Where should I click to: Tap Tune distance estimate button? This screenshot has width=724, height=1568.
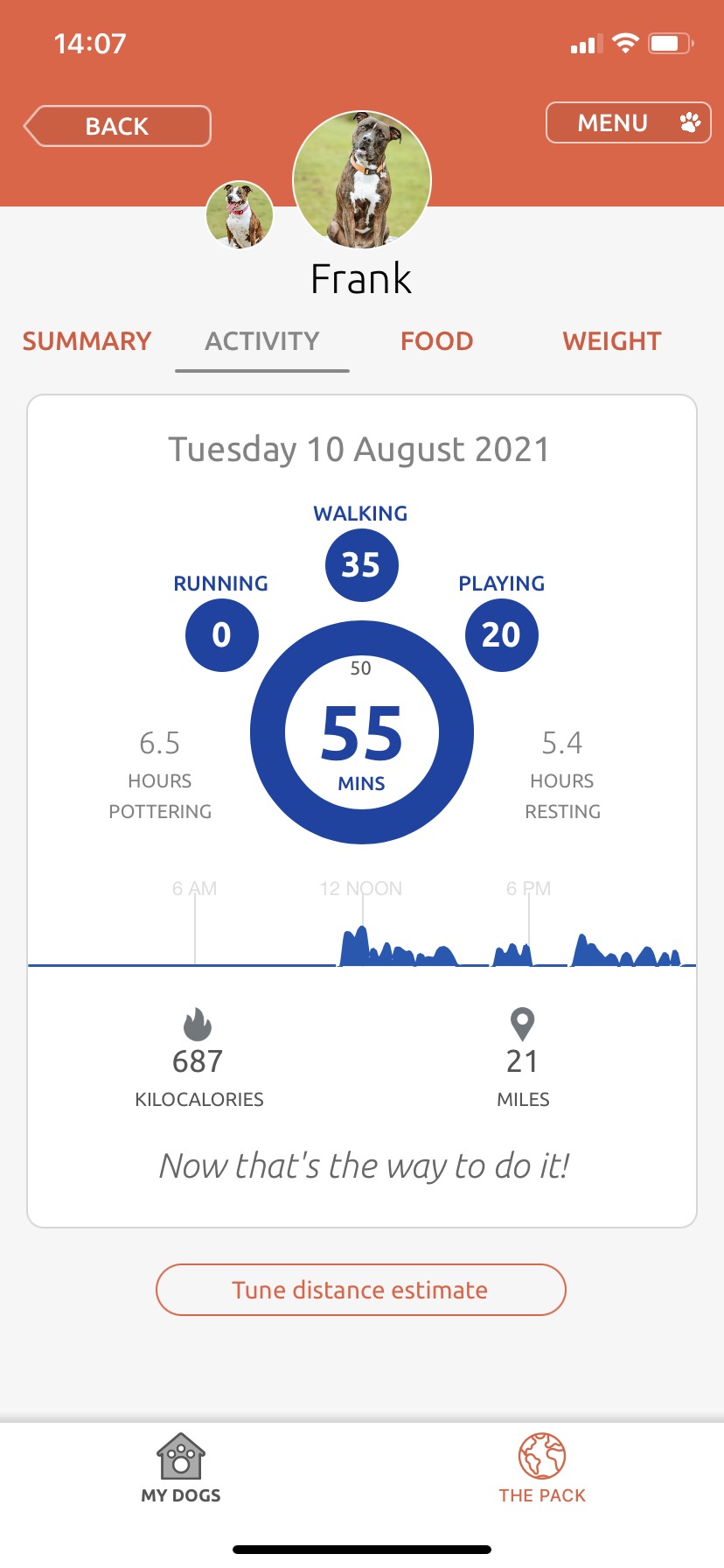point(360,1290)
